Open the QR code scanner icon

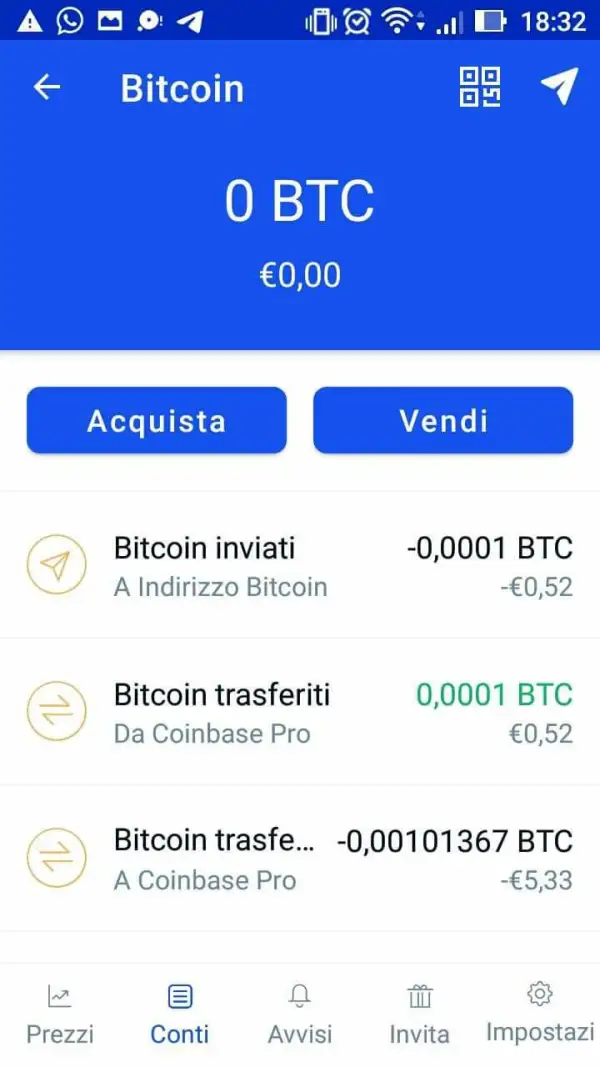[x=480, y=87]
